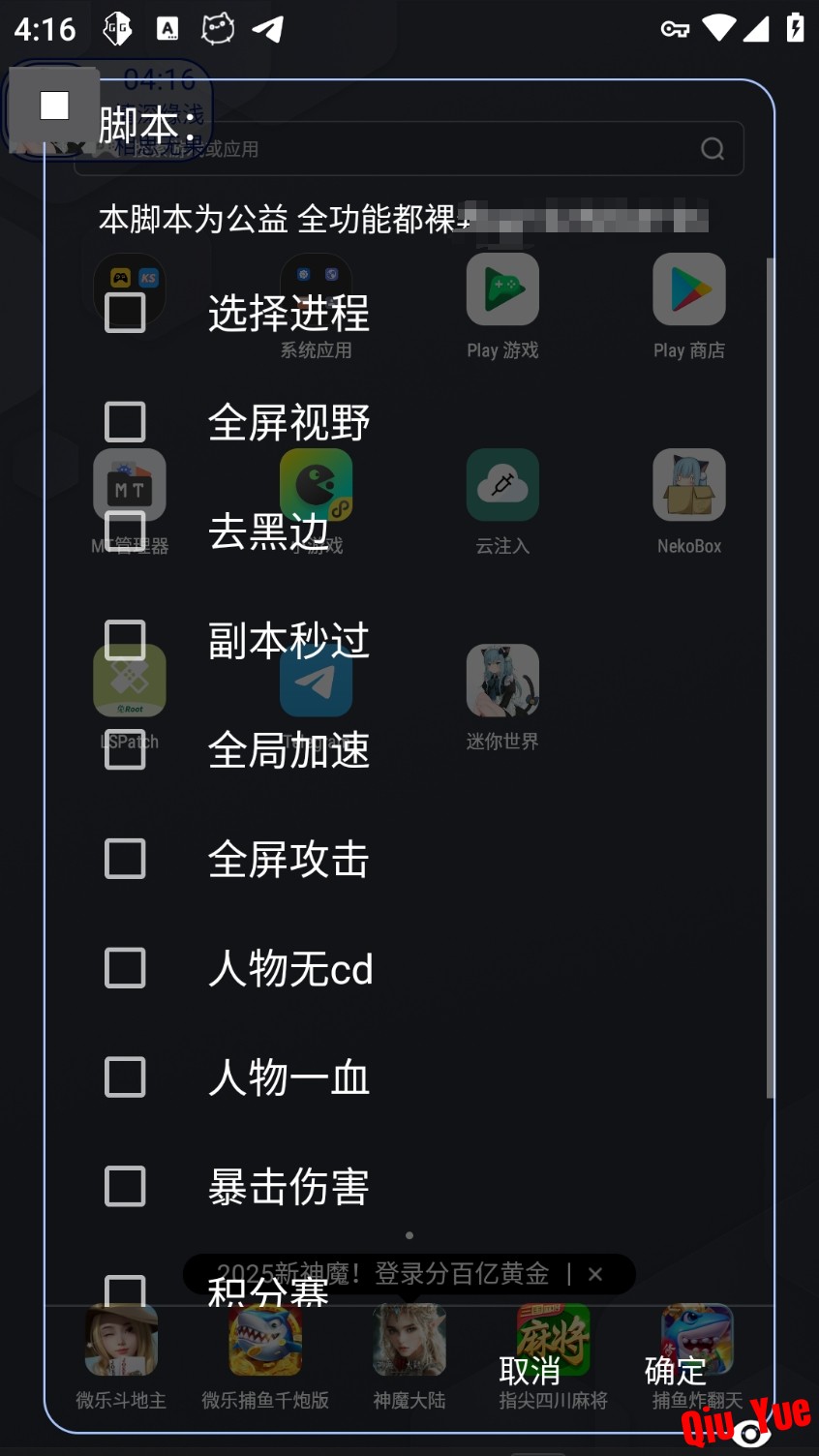Check the 全屏攻击 box
This screenshot has height=1456, width=819.
pyautogui.click(x=125, y=859)
